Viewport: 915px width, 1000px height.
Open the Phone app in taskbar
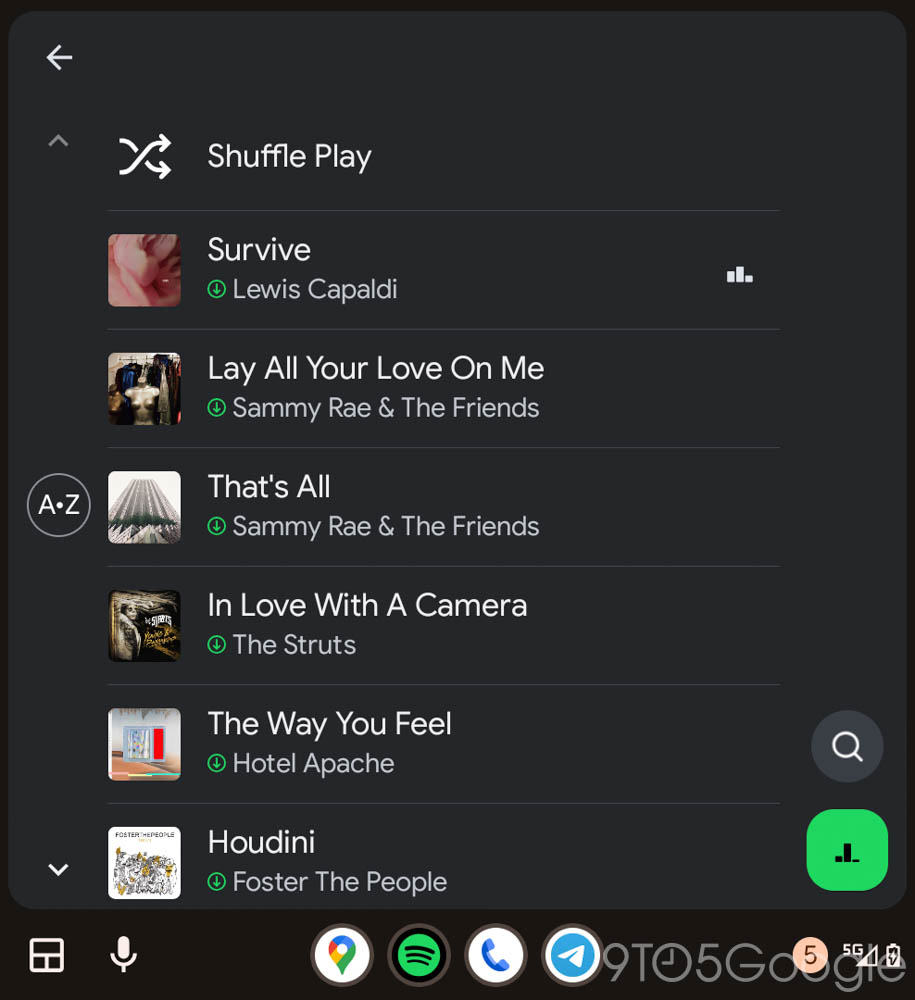click(496, 956)
